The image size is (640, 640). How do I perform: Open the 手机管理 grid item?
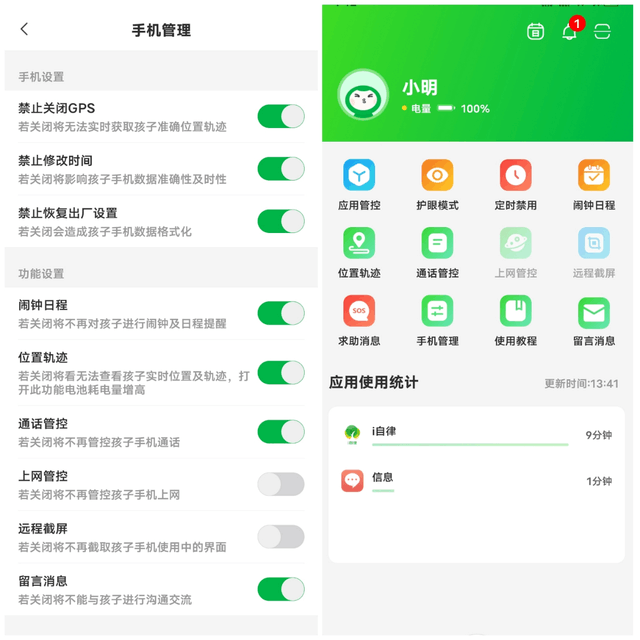[437, 320]
